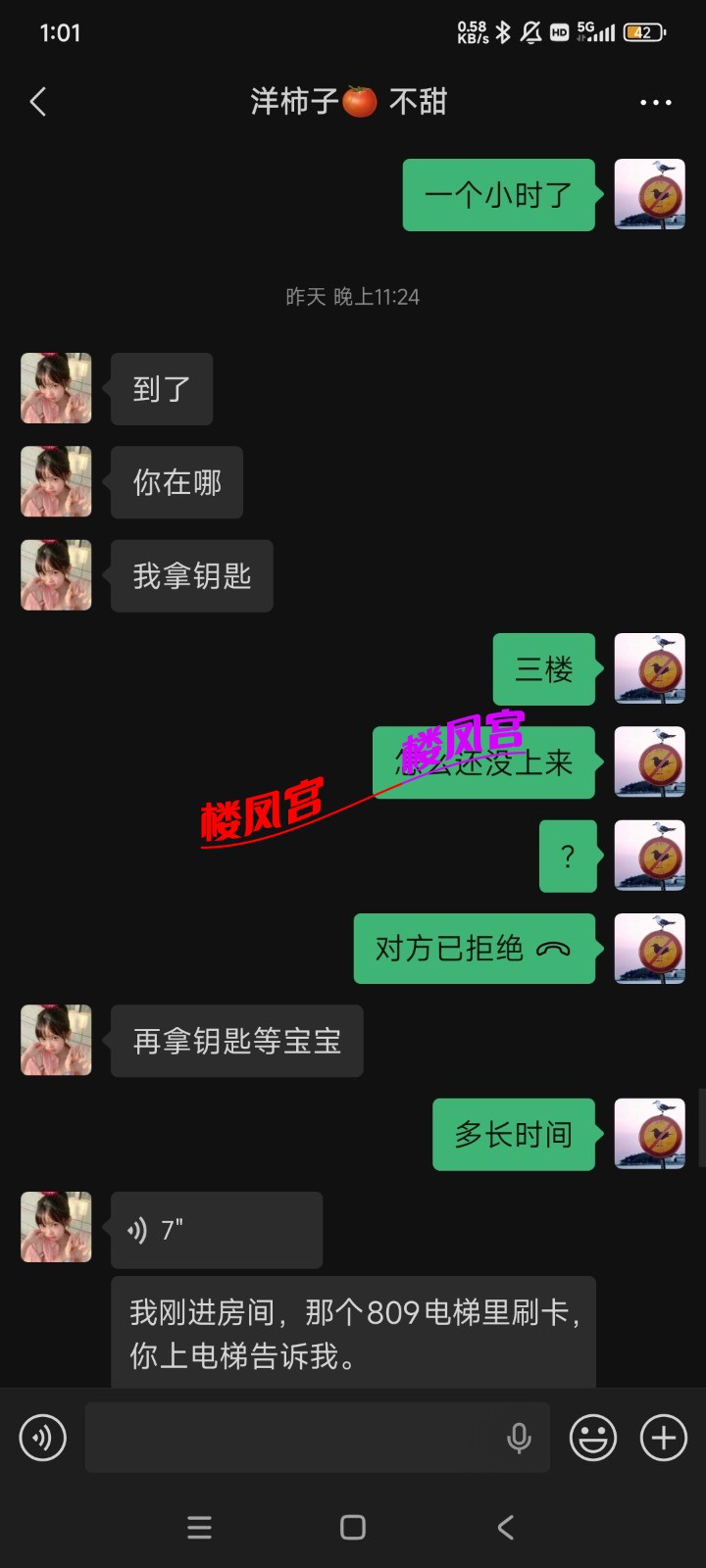
Task: Open the contact's profile via their avatar
Action: [55, 388]
